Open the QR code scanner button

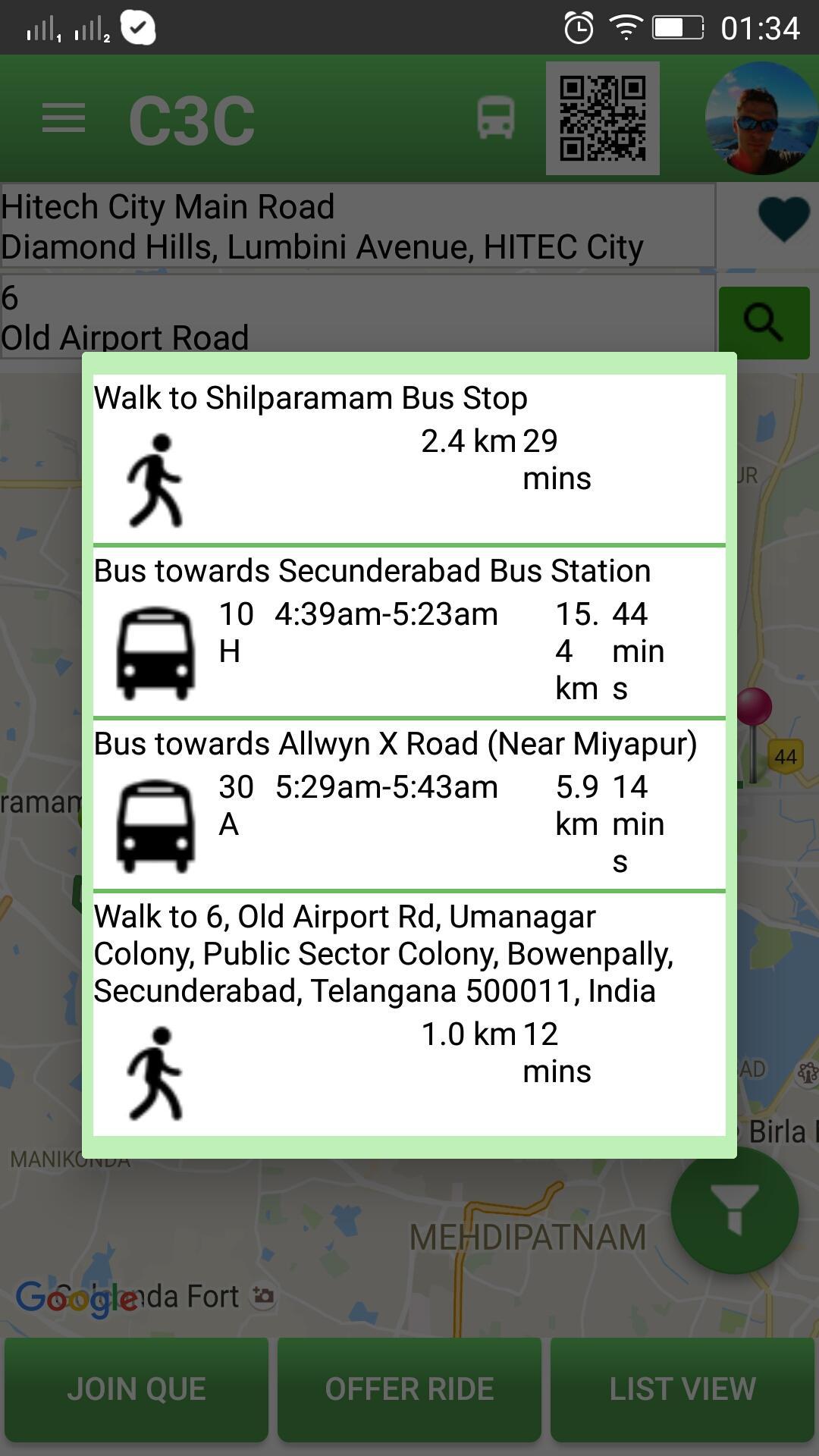[x=603, y=118]
